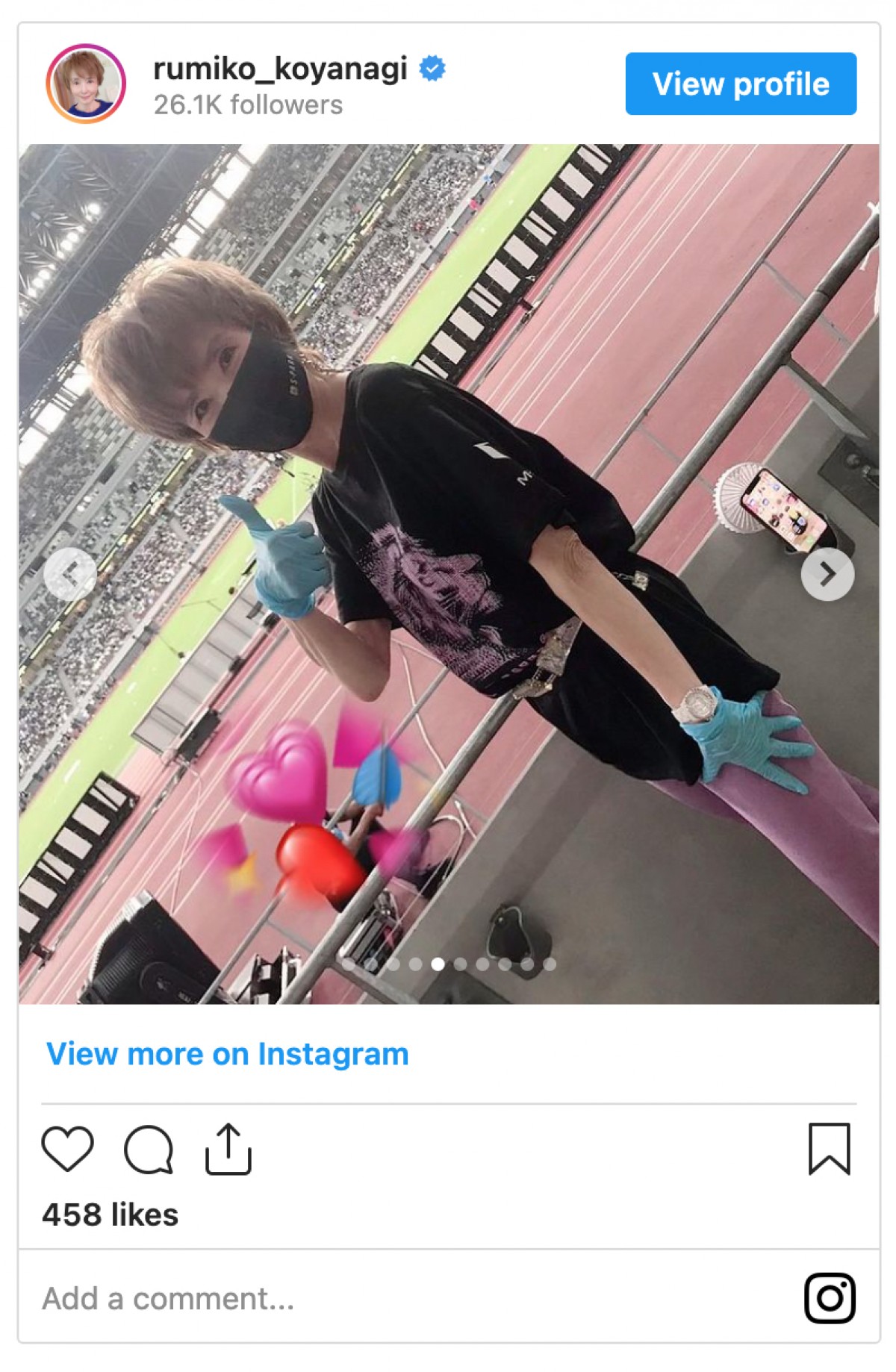Open the stadium photo post

[x=448, y=448]
